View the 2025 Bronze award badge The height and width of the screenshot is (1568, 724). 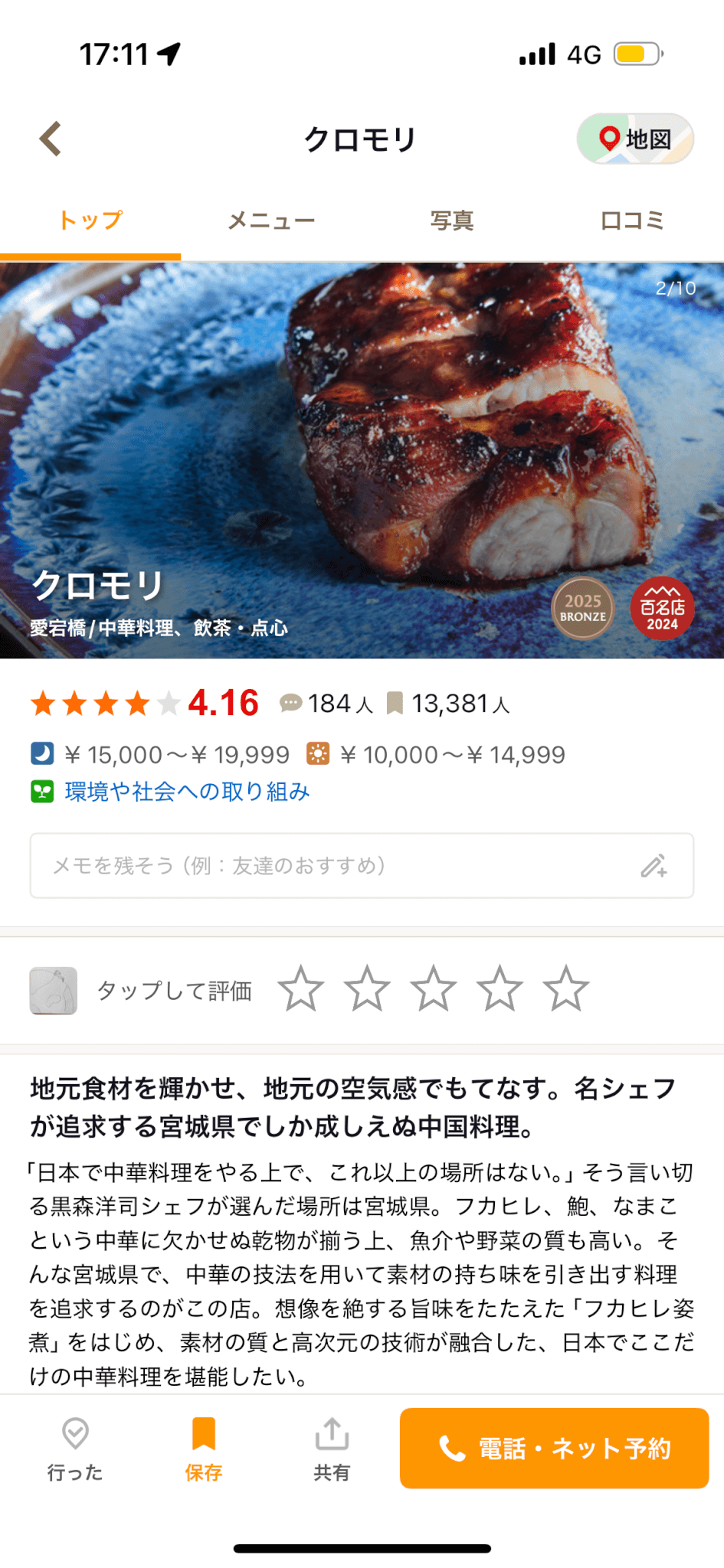point(583,608)
